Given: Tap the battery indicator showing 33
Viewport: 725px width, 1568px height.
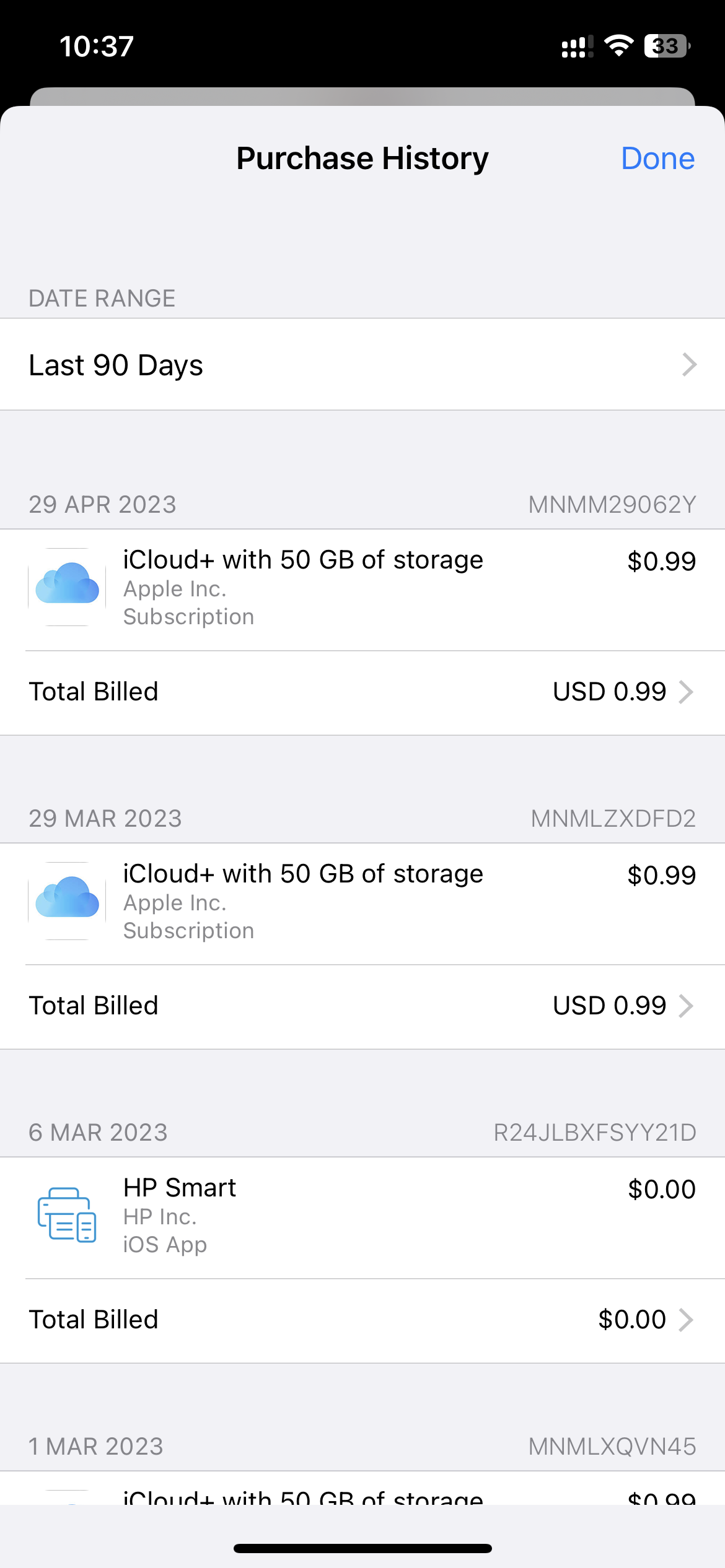Looking at the screenshot, I should coord(666,45).
